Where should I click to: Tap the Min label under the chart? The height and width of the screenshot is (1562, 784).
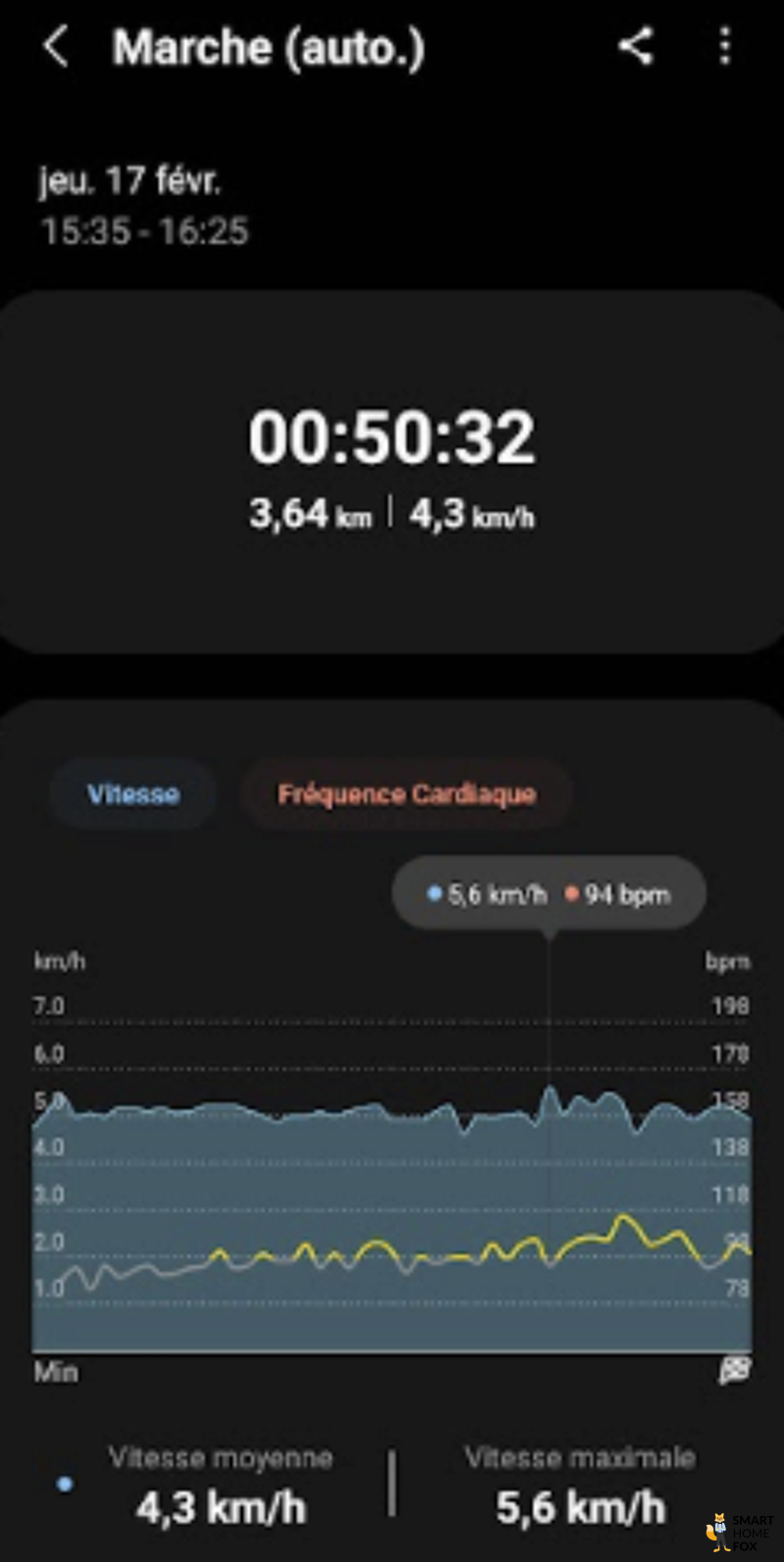[x=56, y=1372]
